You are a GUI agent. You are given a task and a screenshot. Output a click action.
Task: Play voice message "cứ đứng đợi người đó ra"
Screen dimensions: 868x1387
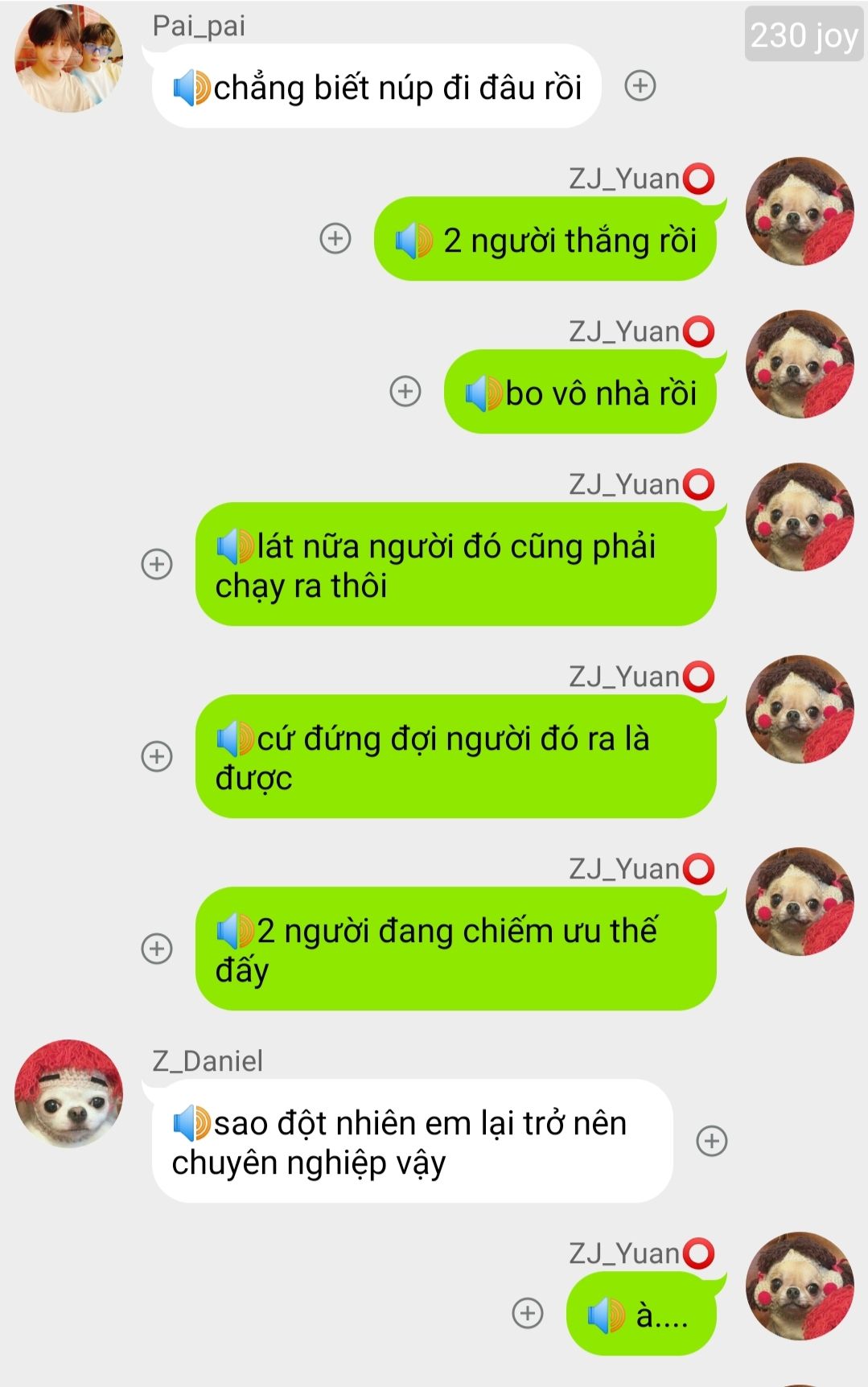(x=235, y=739)
